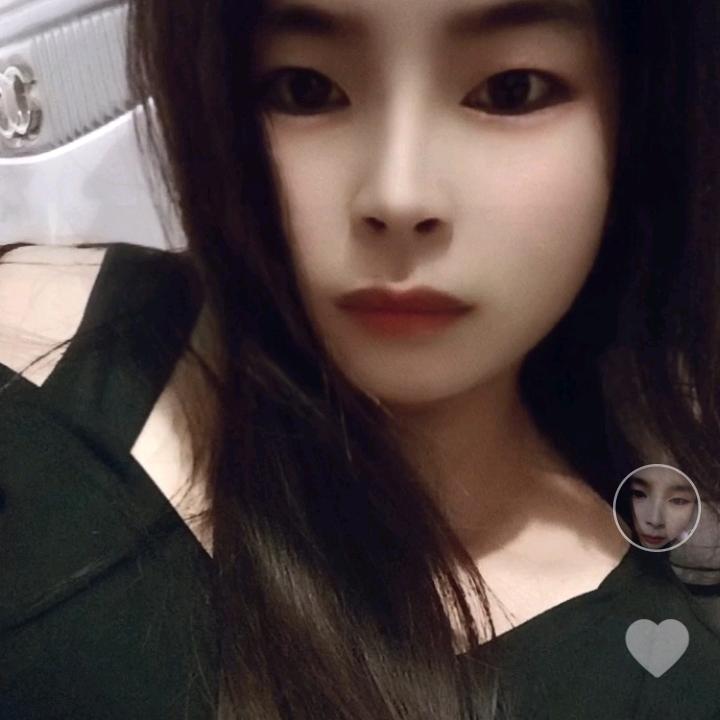Open the creator's circular profile avatar
The height and width of the screenshot is (720, 720).
pos(656,507)
